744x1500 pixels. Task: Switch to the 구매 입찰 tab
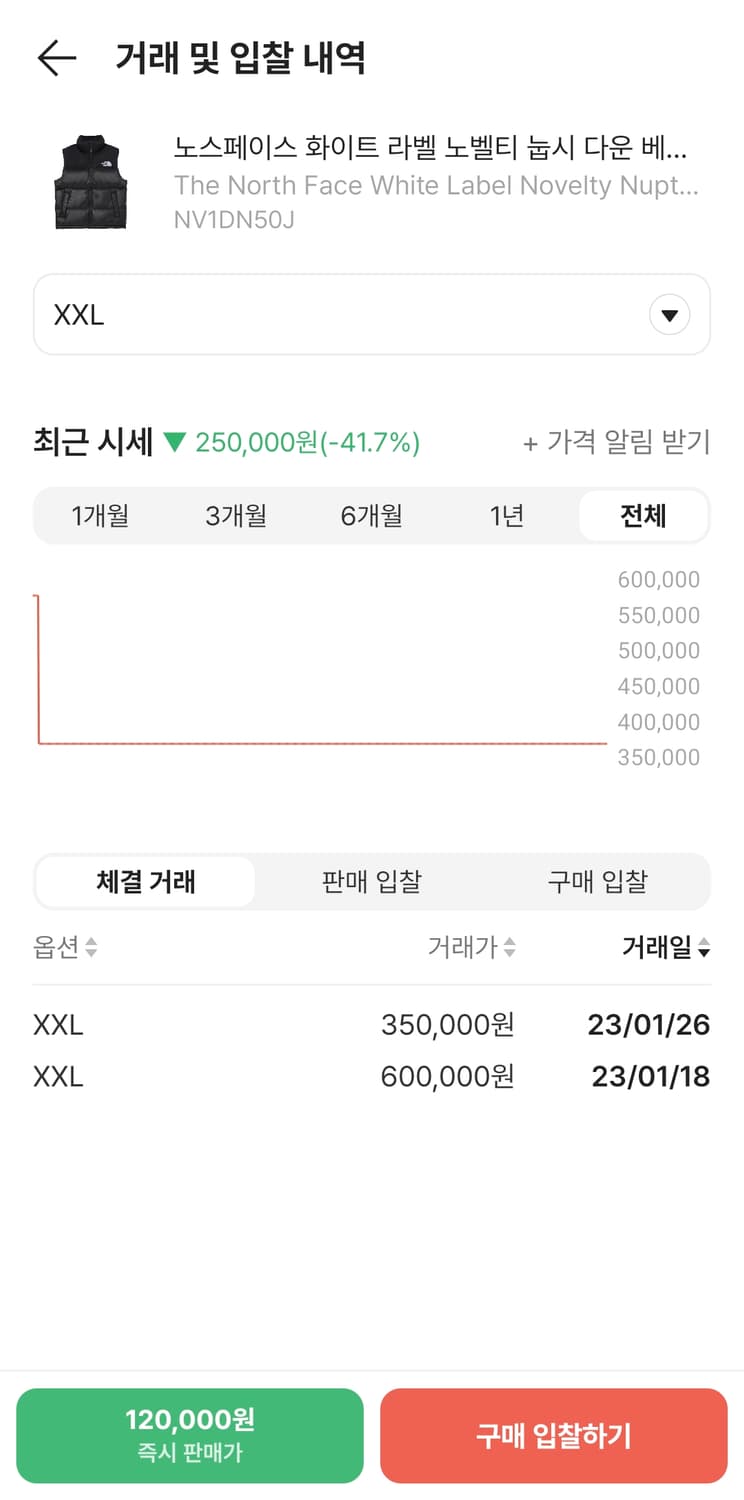coord(597,881)
